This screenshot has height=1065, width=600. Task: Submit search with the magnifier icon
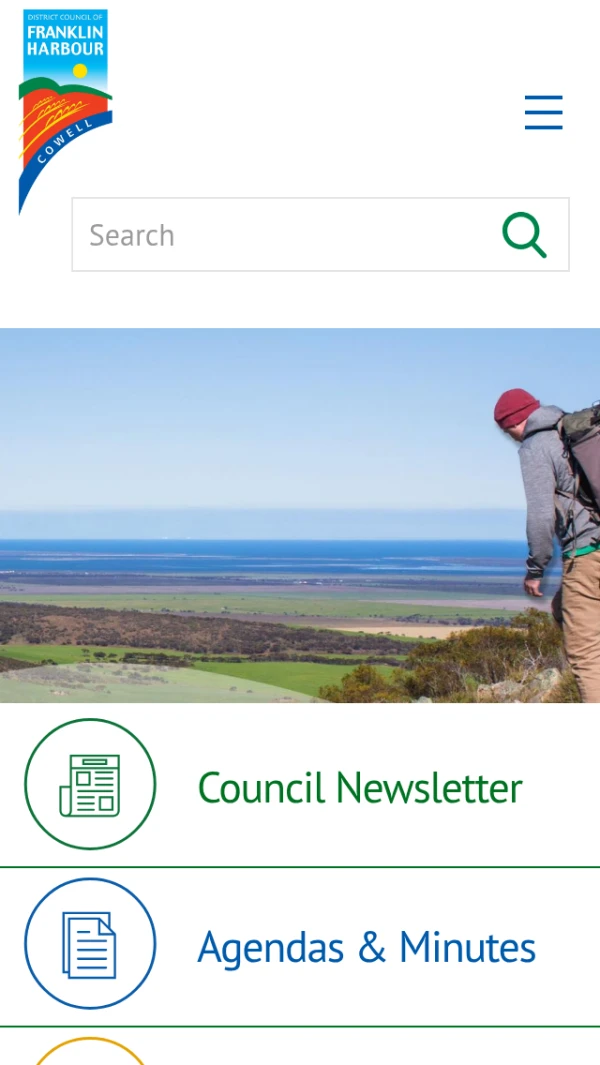pyautogui.click(x=524, y=235)
